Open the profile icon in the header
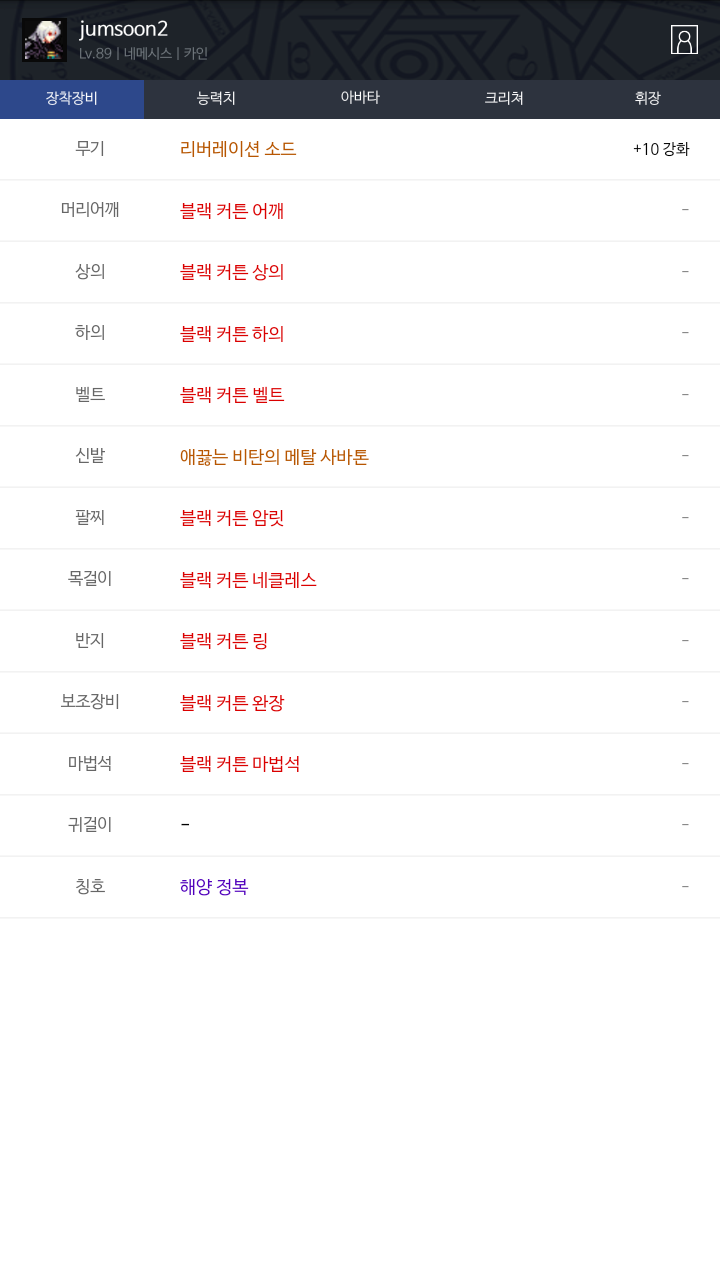The width and height of the screenshot is (720, 1280). [x=684, y=40]
